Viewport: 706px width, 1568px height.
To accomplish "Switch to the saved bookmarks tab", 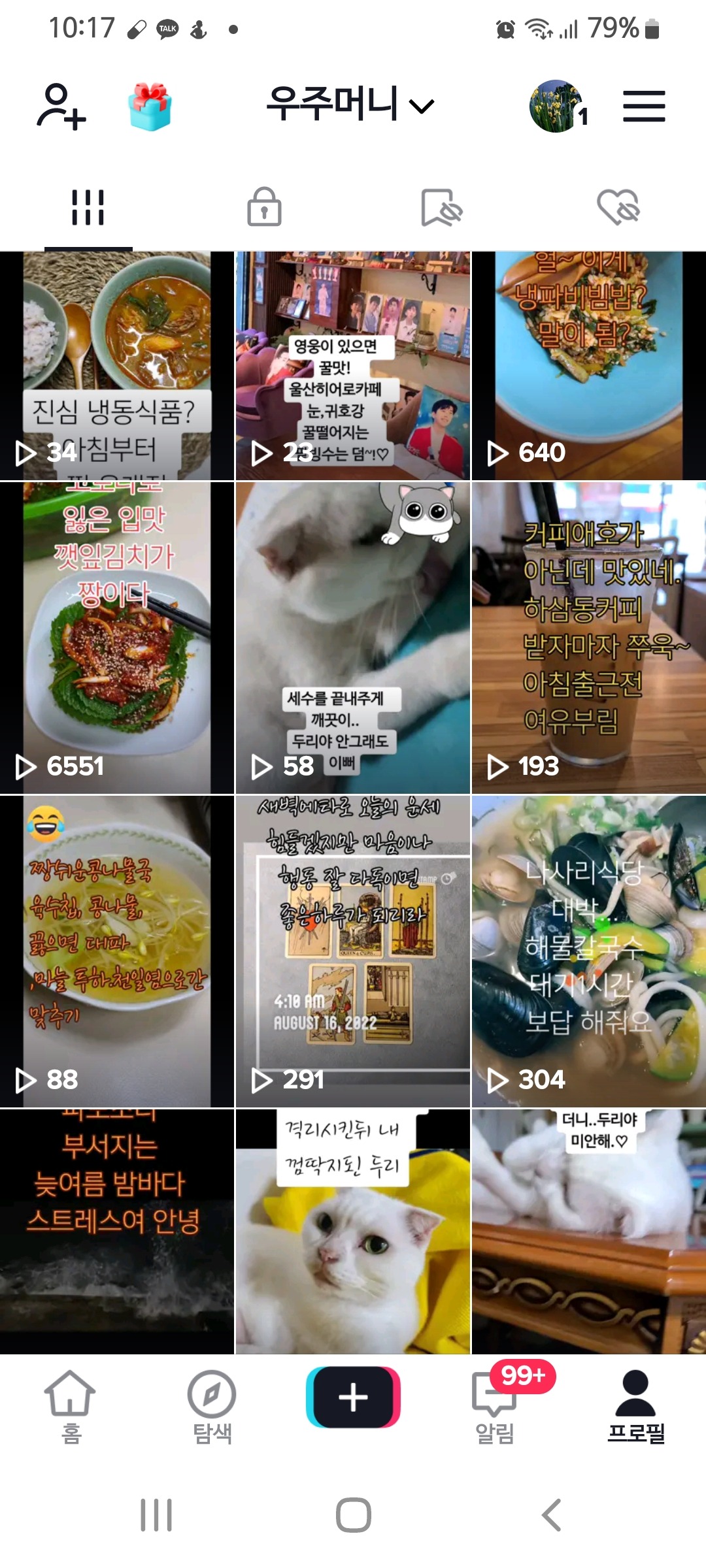I will [441, 208].
